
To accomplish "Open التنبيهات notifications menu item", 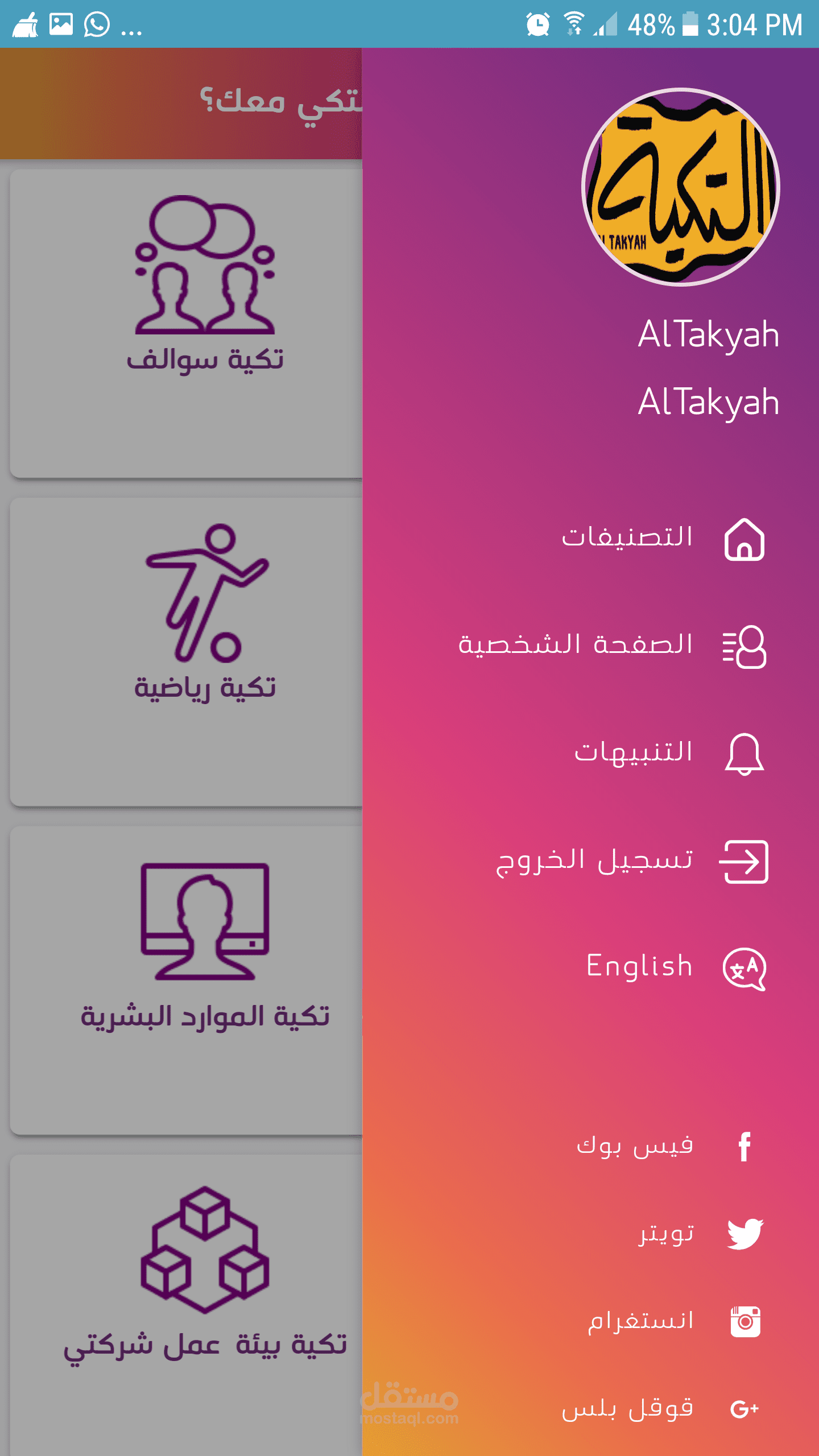I will click(591, 753).
